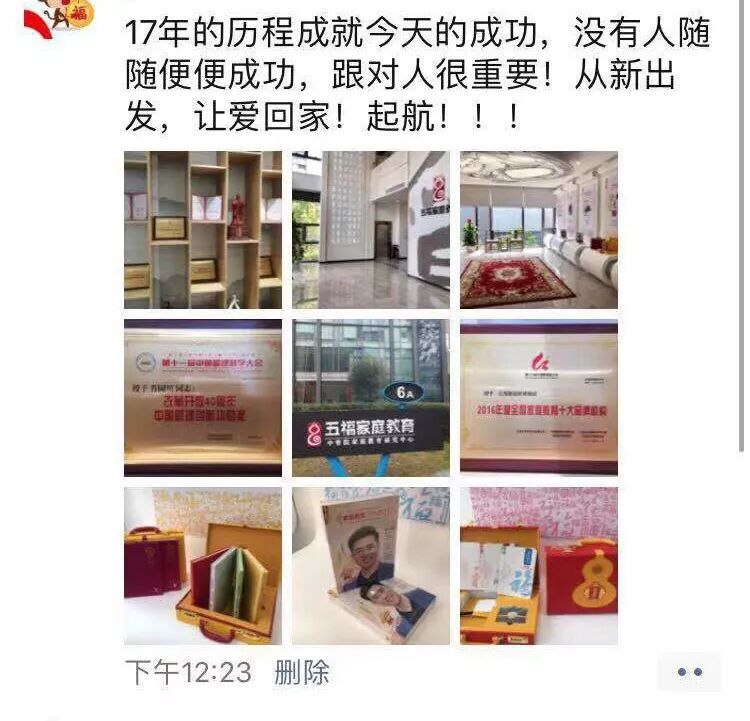Open the 五福家庭教育 signboard photo
This screenshot has width=750, height=721.
click(371, 397)
